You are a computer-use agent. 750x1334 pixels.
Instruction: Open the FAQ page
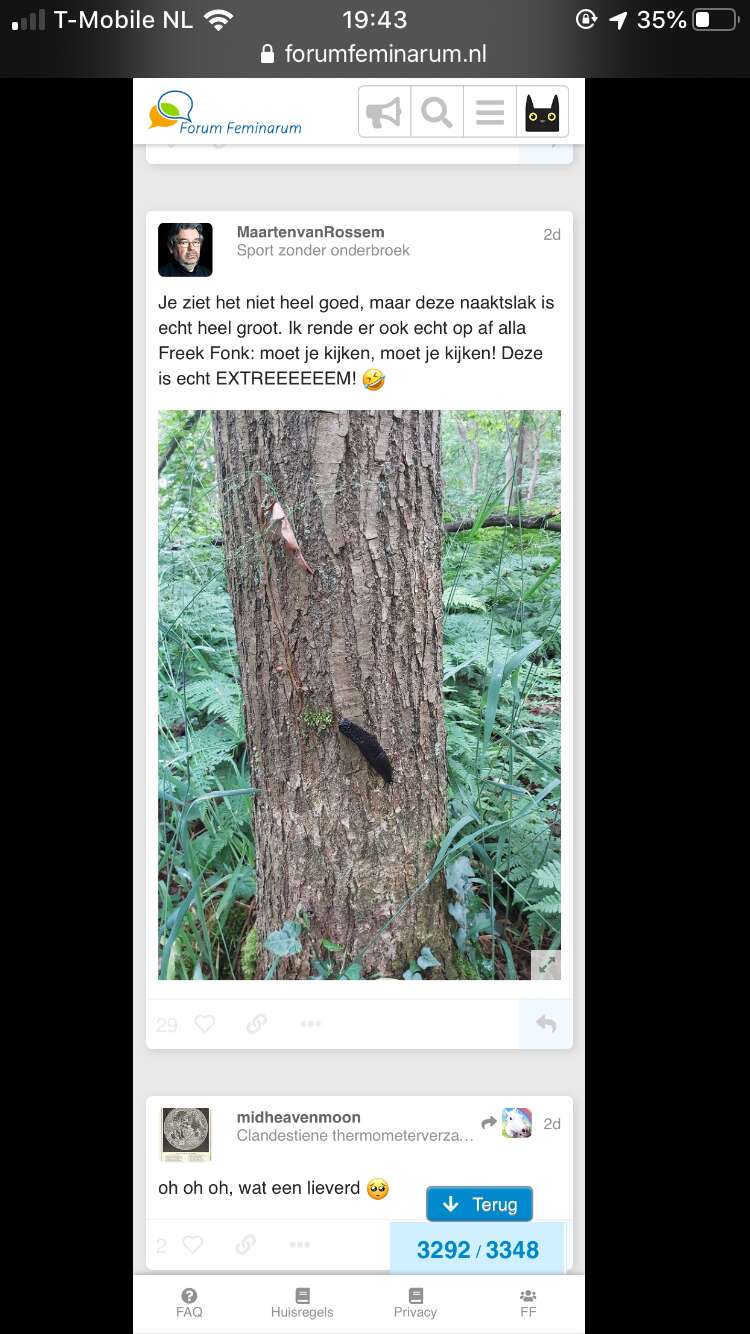pyautogui.click(x=189, y=1303)
